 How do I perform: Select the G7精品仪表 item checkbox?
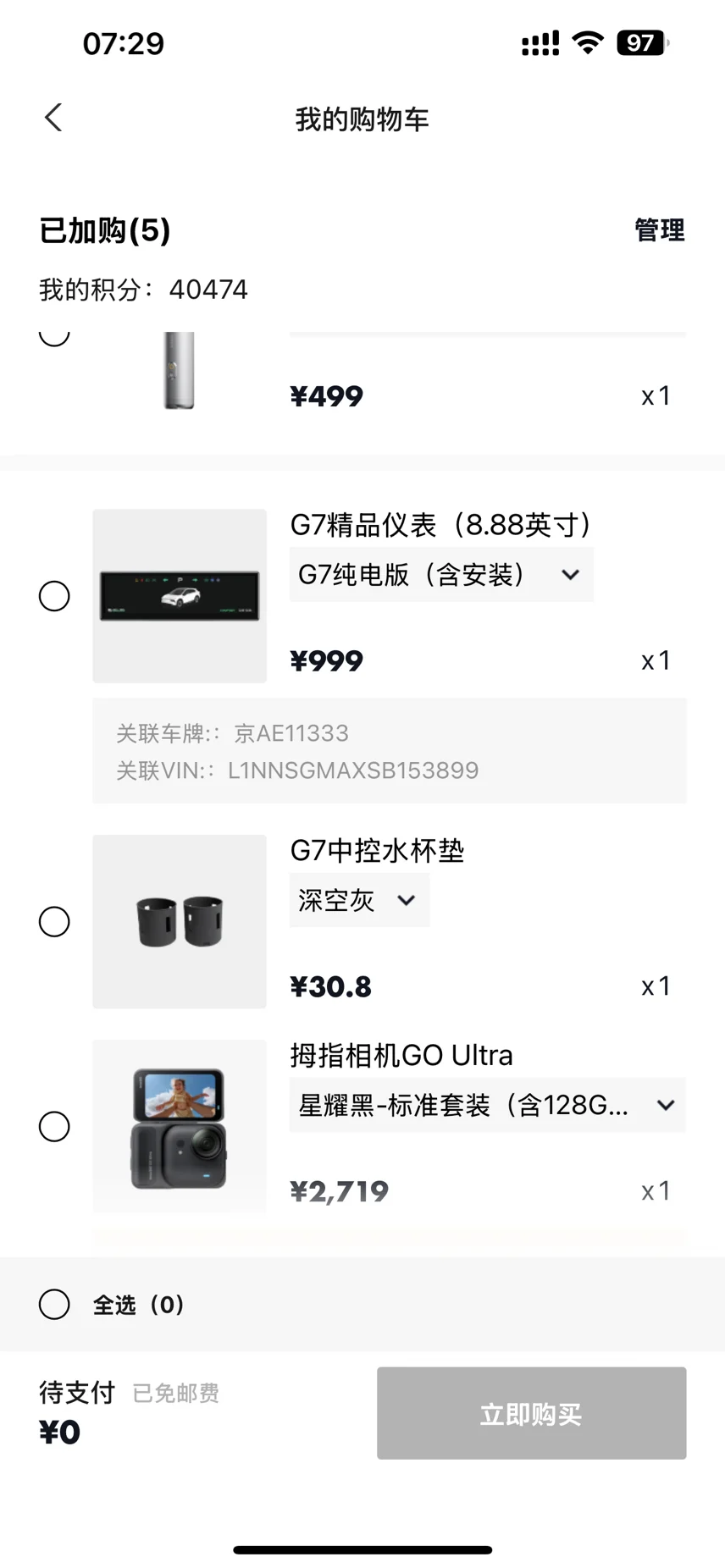(54, 596)
